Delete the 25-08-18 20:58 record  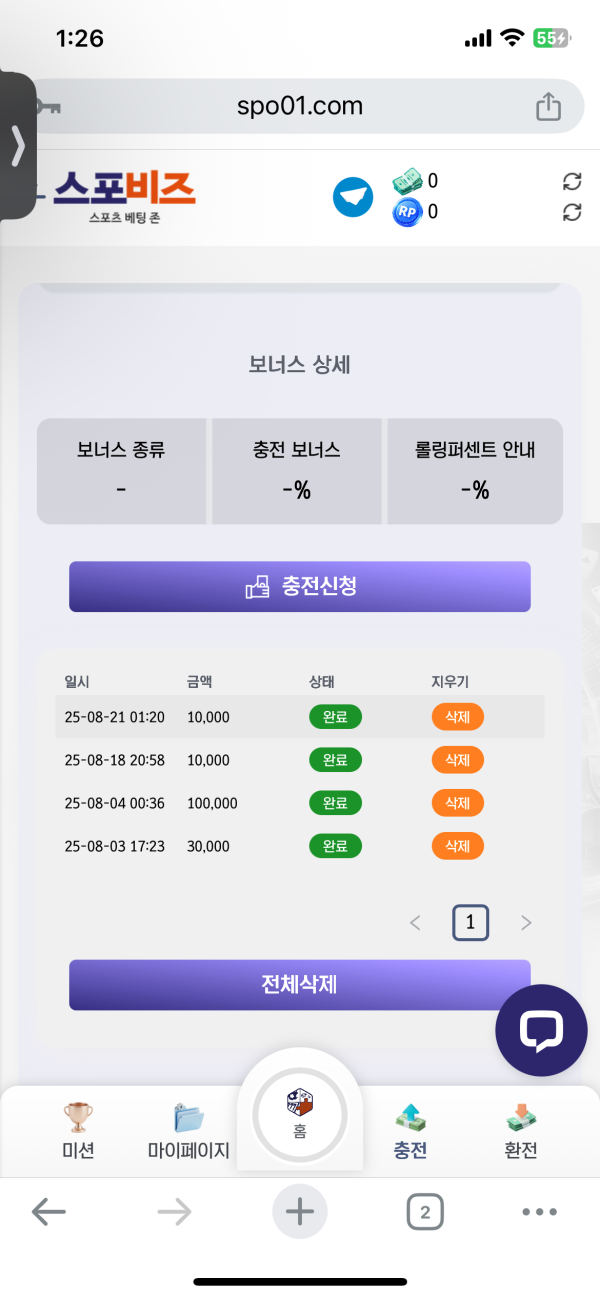click(457, 760)
